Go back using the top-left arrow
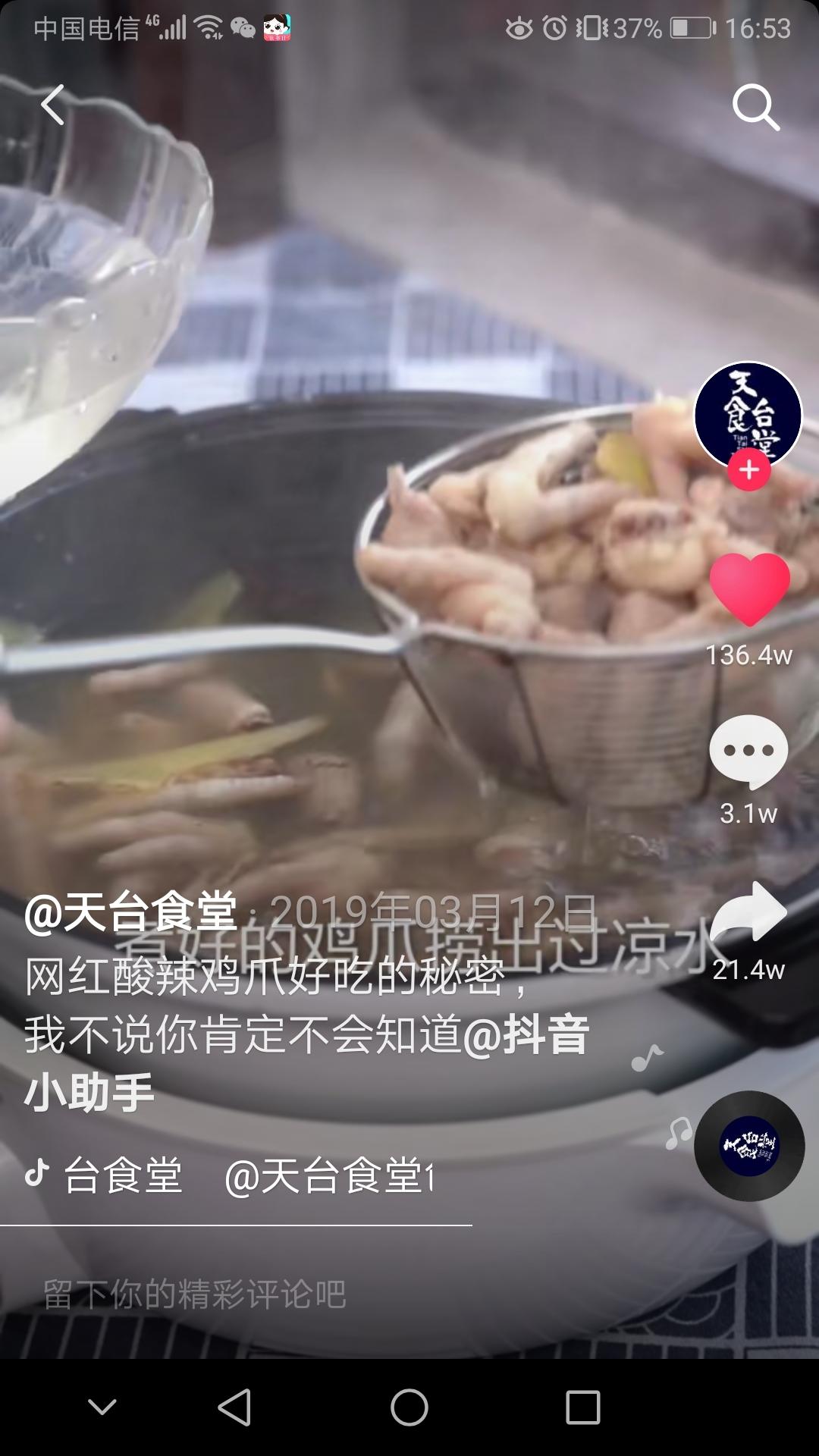The image size is (819, 1456). point(53,105)
